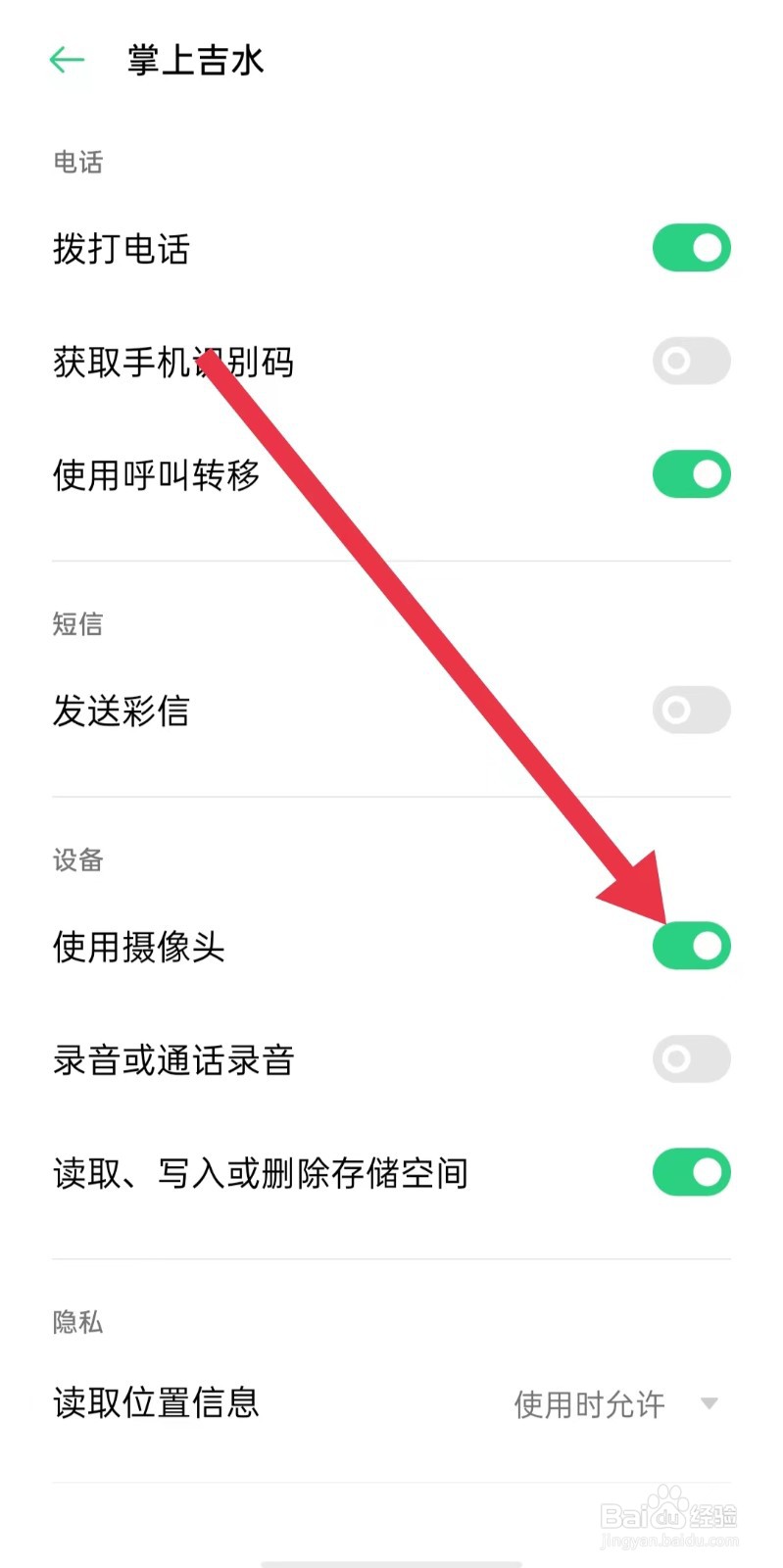Viewport: 783px width, 1568px height.
Task: Click the 掌上吉水 app title
Action: click(x=192, y=60)
